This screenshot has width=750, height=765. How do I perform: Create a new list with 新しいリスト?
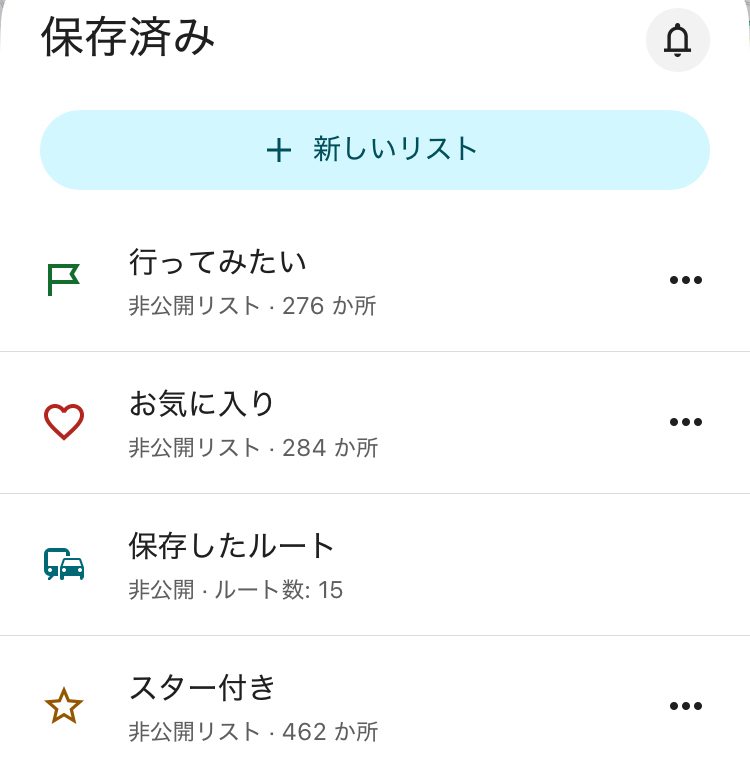coord(374,150)
